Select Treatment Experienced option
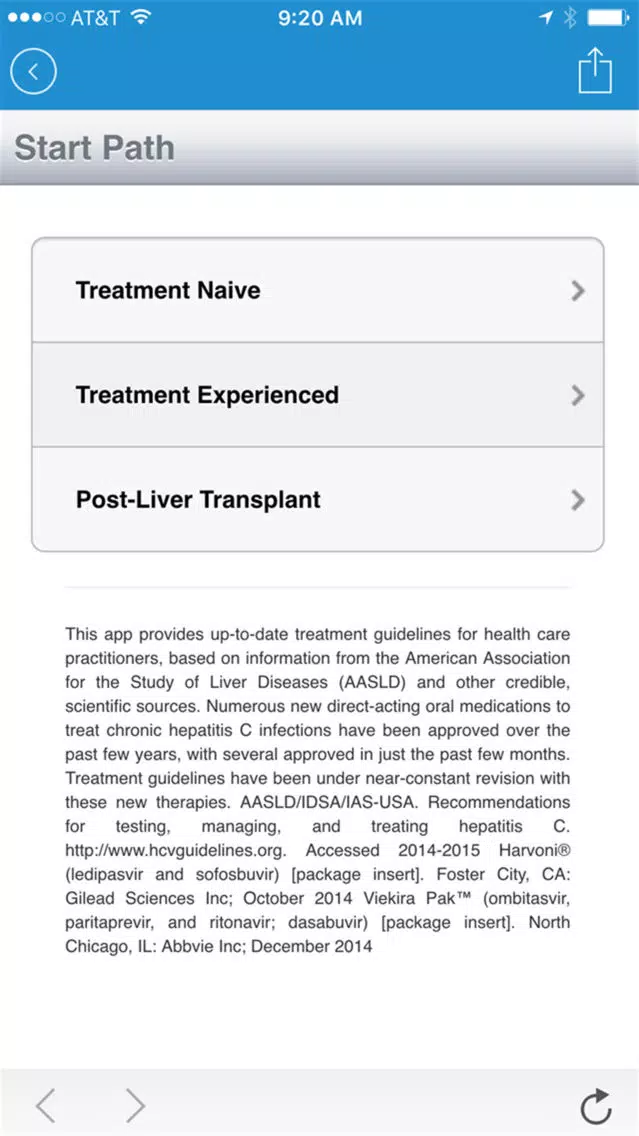This screenshot has width=639, height=1136. coord(318,395)
